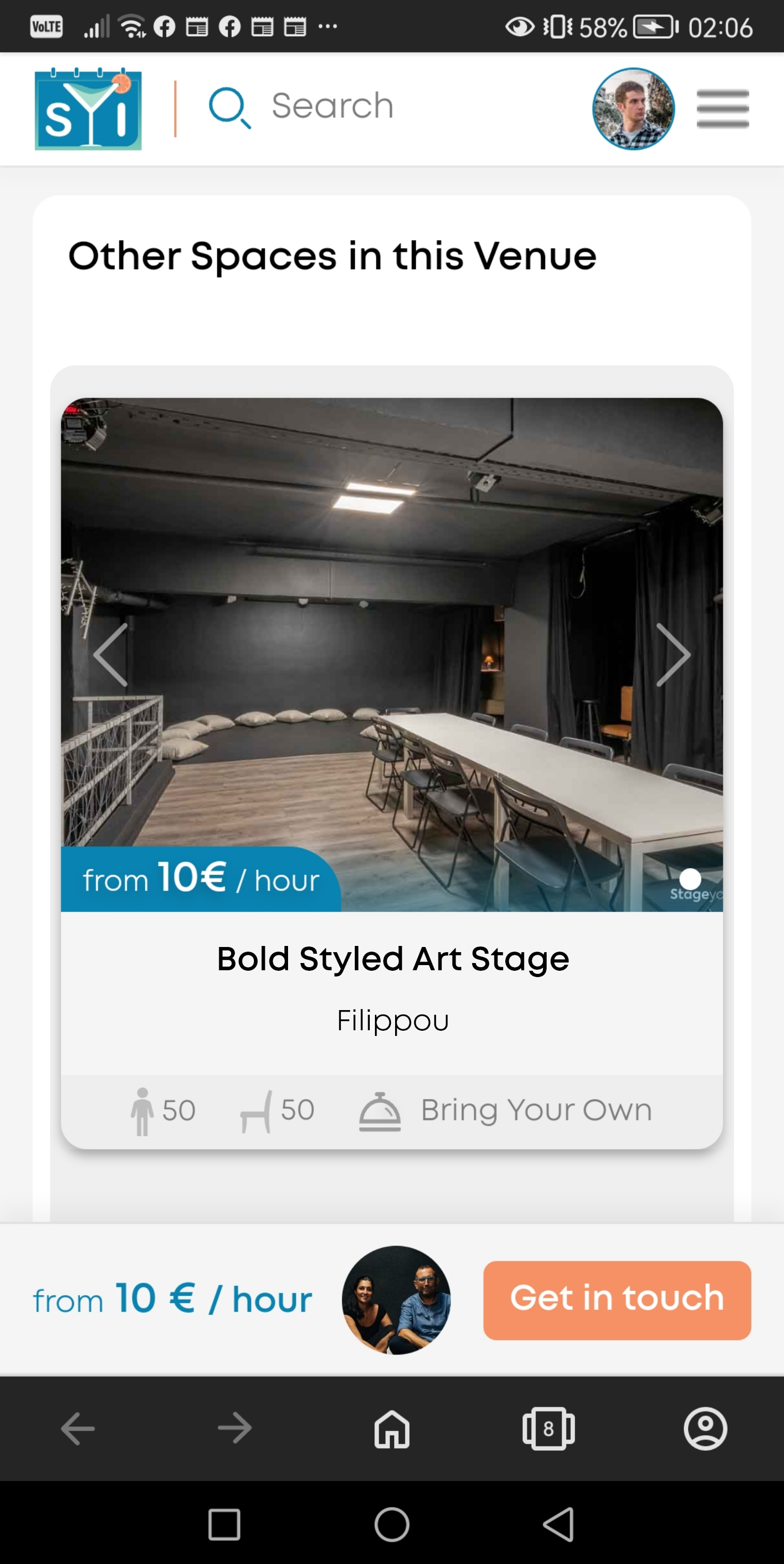Open the SYI logo home link

tap(88, 109)
